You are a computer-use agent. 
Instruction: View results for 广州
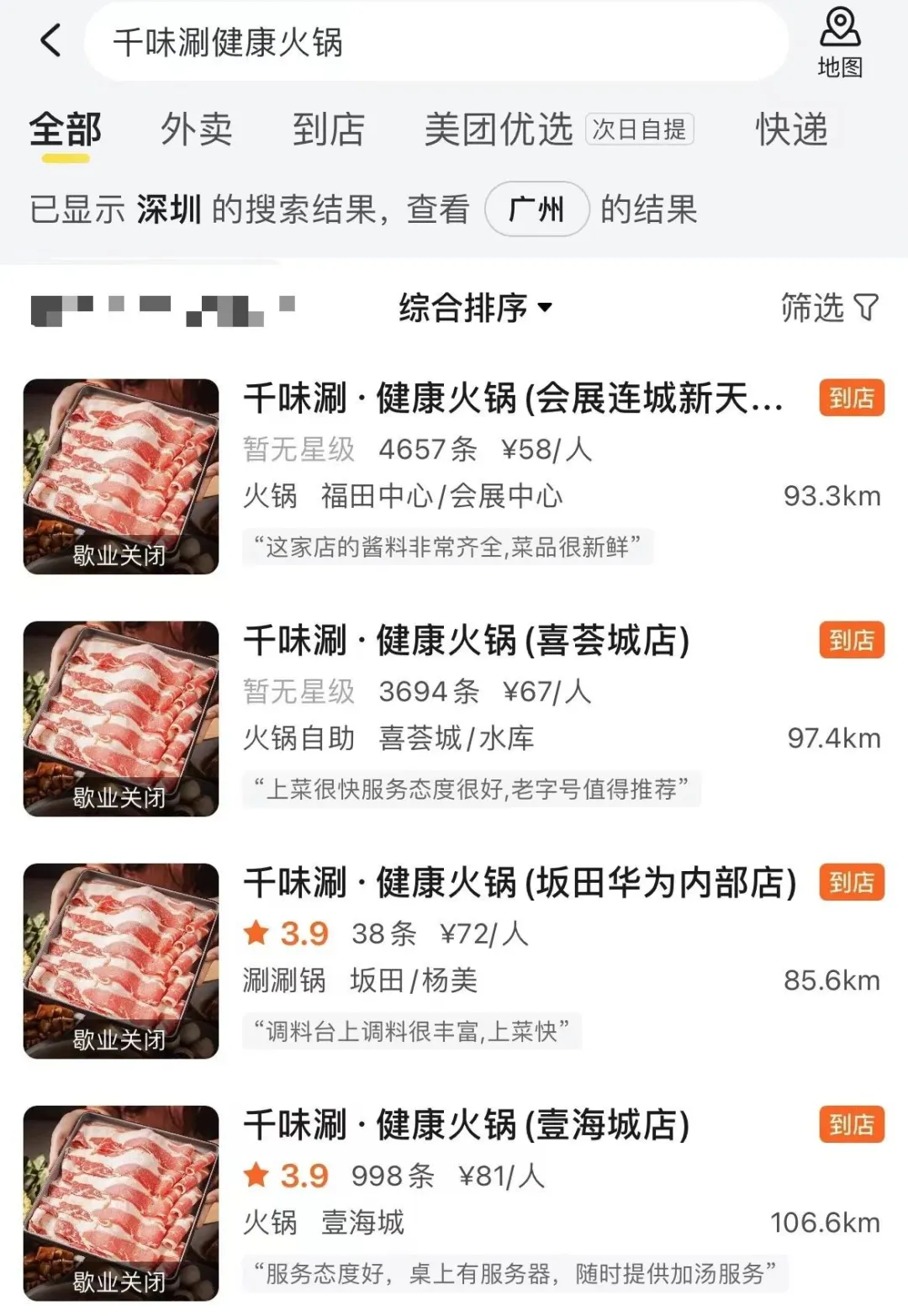[536, 209]
